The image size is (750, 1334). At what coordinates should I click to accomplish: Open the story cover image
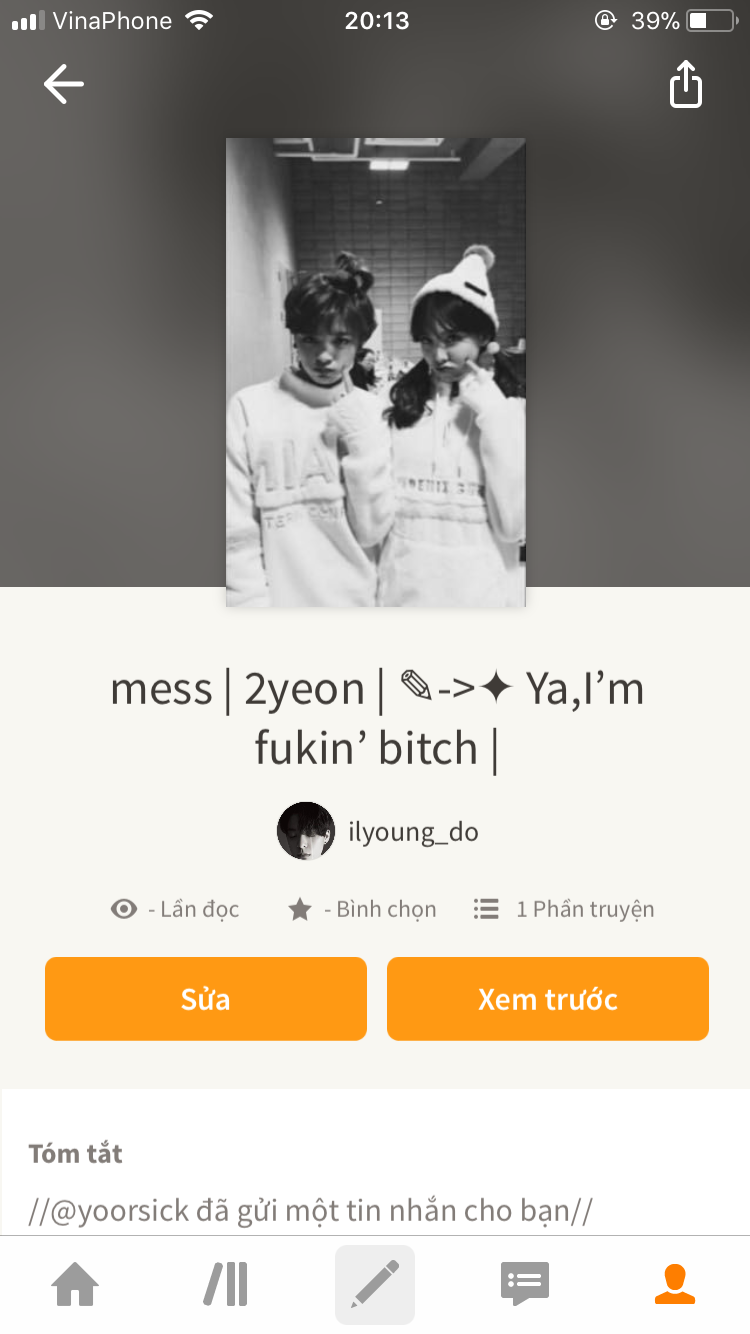point(376,373)
